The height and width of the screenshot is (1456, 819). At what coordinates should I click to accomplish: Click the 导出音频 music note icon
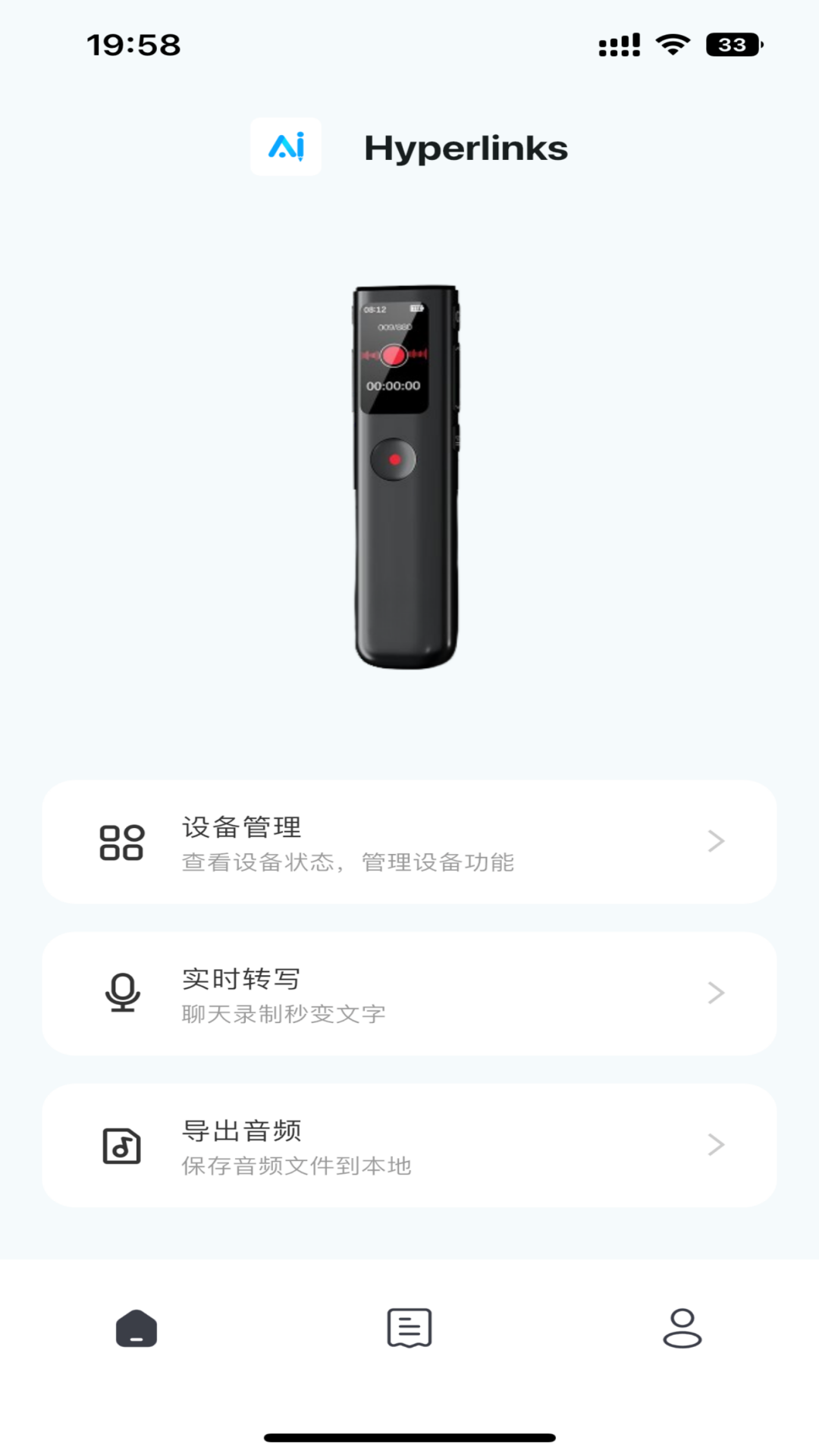point(121,1147)
